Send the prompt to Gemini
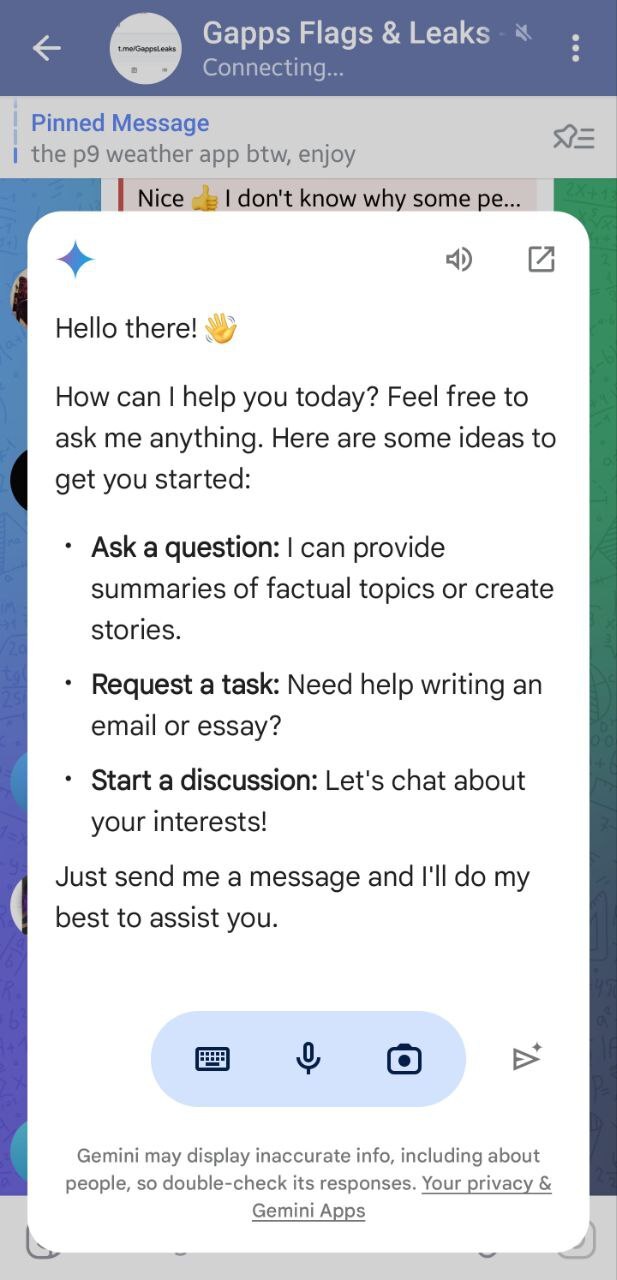The image size is (617, 1280). (x=526, y=1058)
